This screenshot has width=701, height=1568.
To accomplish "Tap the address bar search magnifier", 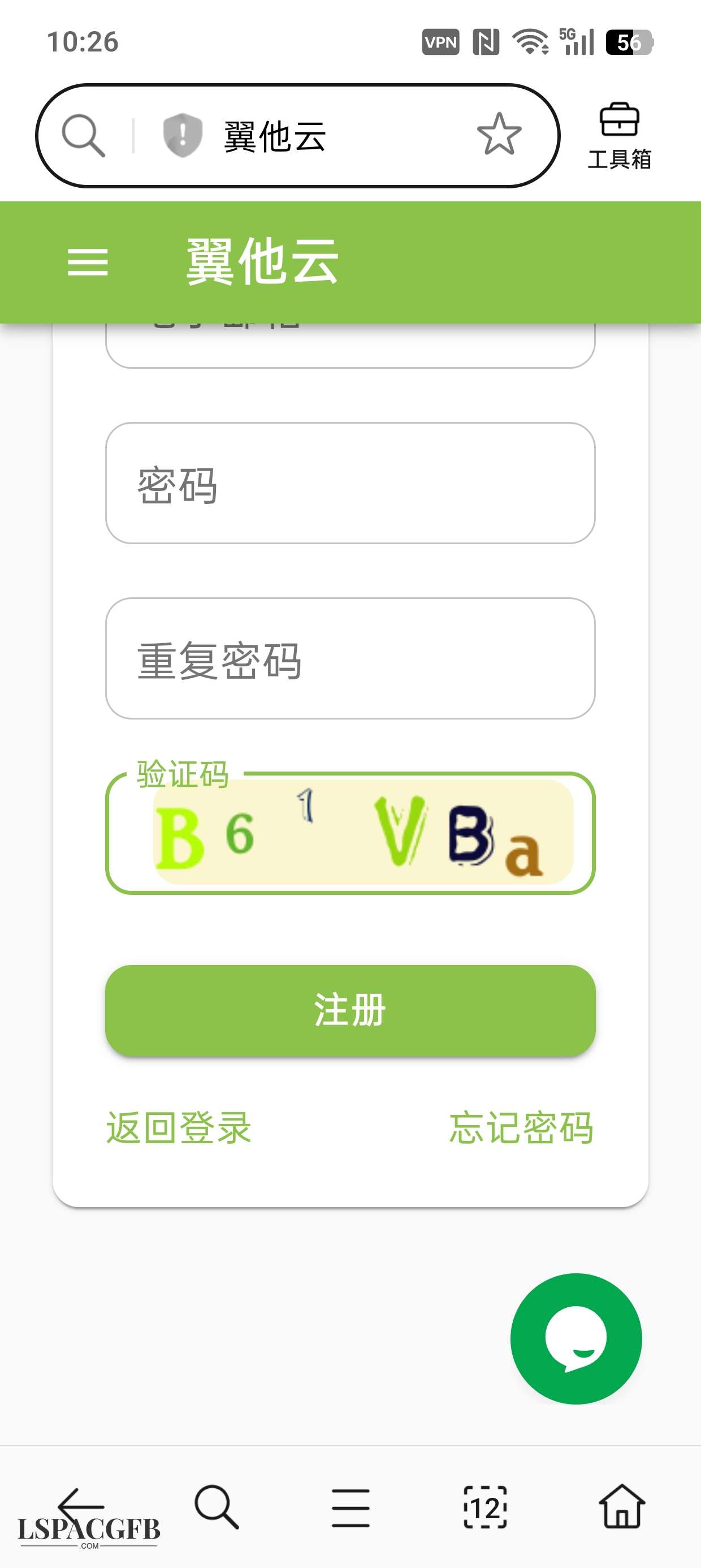I will (84, 135).
